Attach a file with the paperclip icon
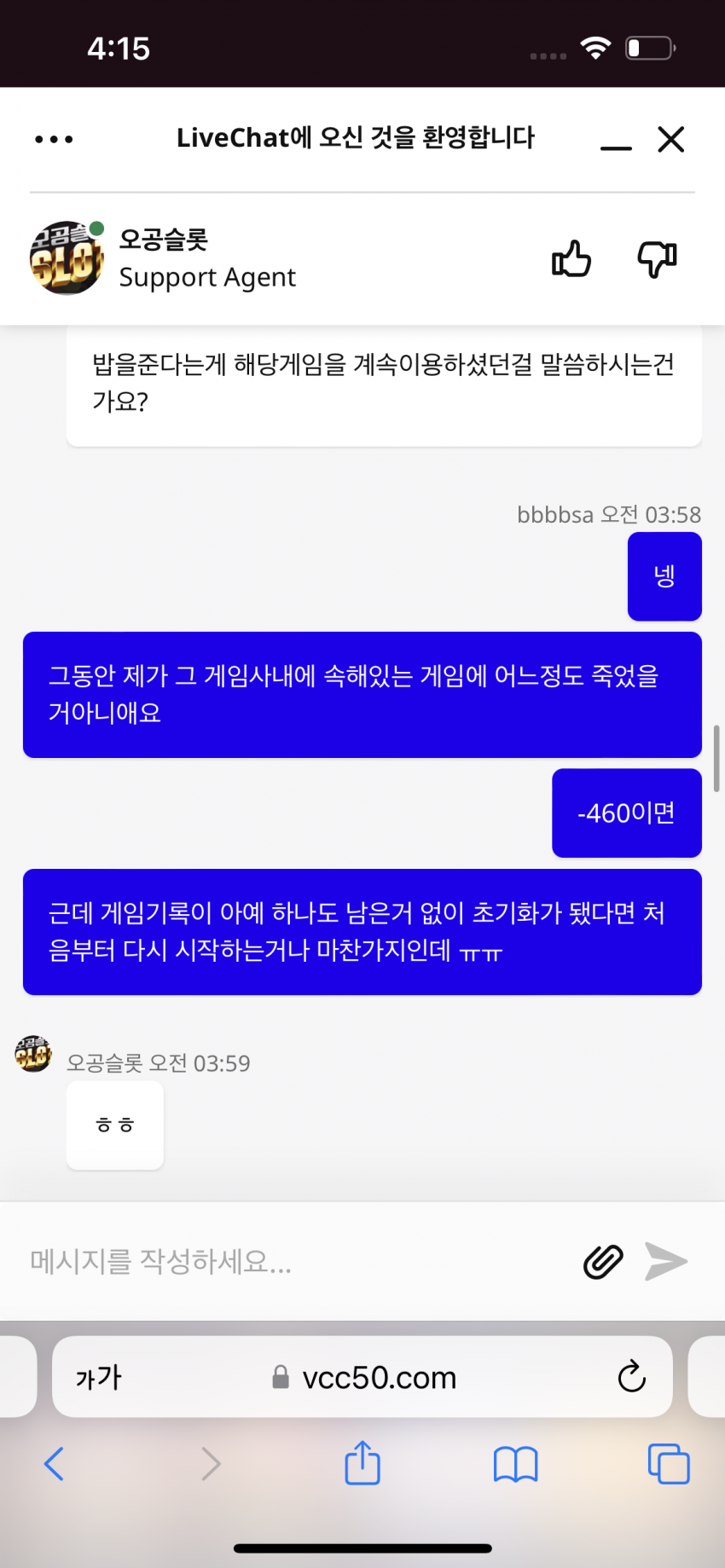The height and width of the screenshot is (1568, 725). [x=603, y=1262]
